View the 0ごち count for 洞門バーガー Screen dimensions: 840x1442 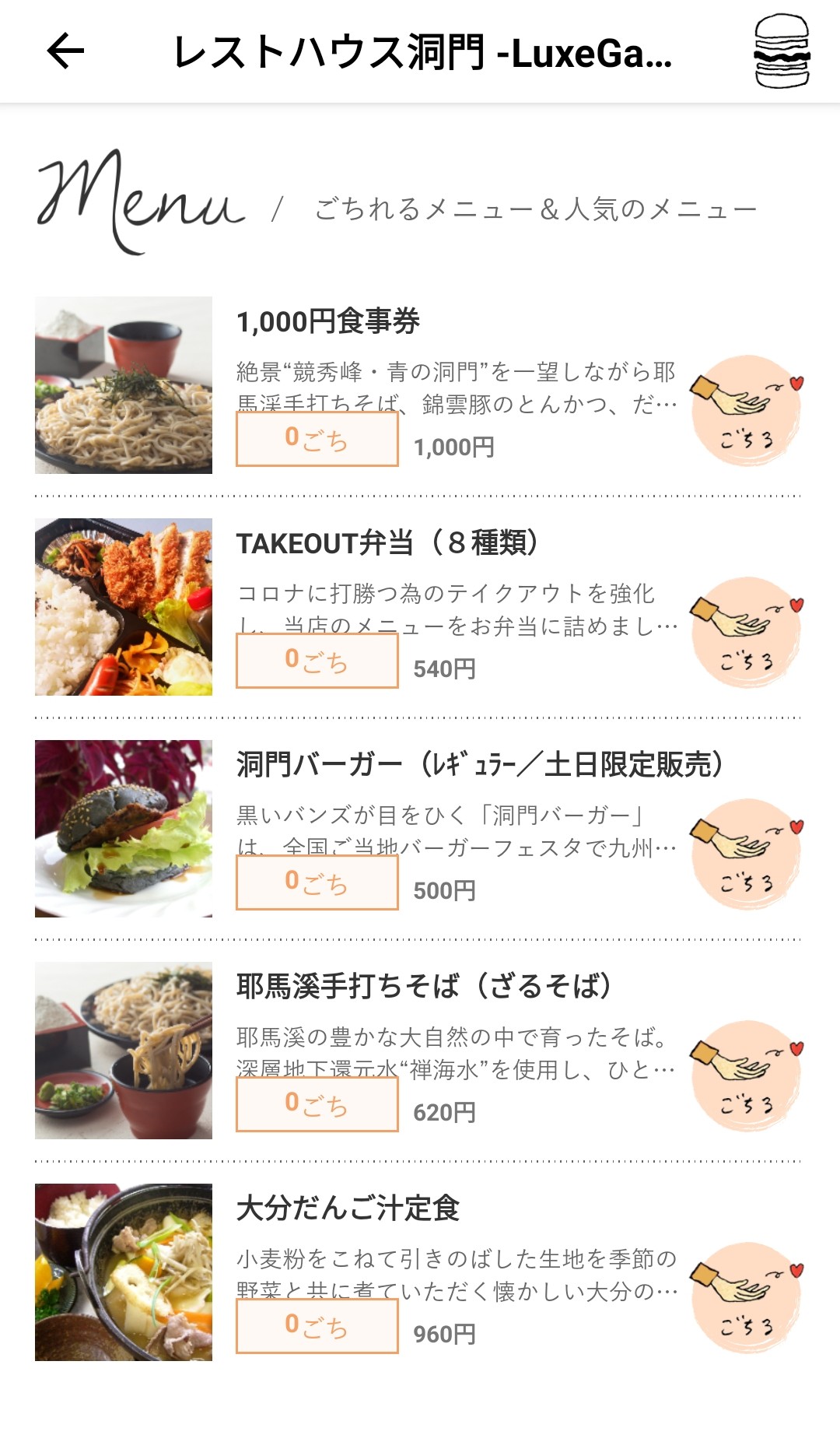click(317, 882)
